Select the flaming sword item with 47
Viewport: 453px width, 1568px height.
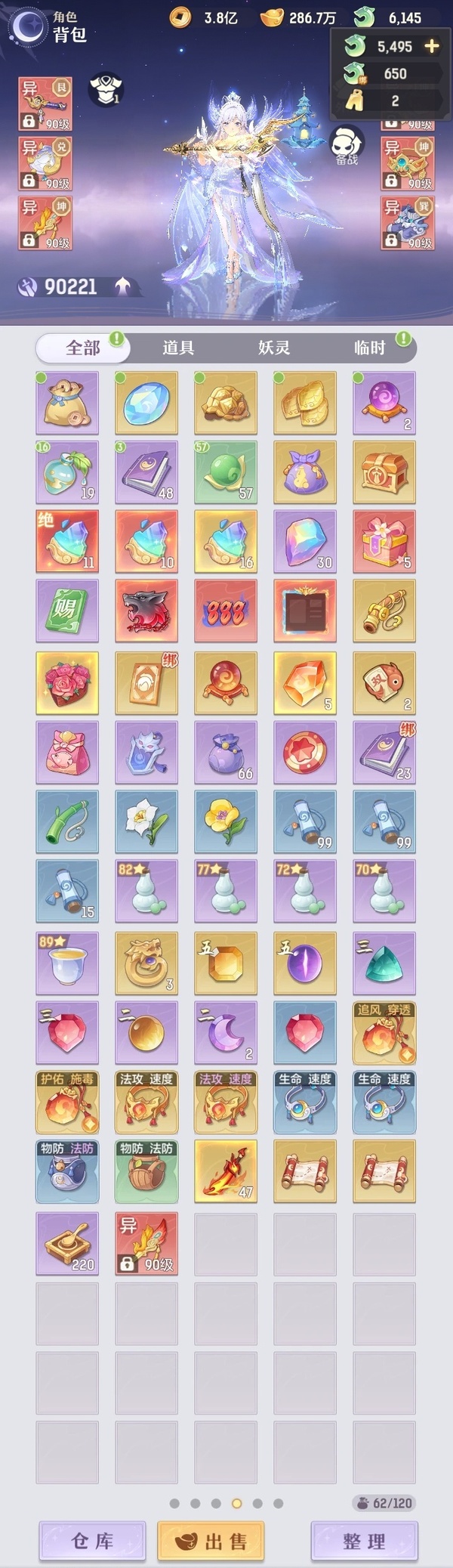pyautogui.click(x=226, y=1171)
